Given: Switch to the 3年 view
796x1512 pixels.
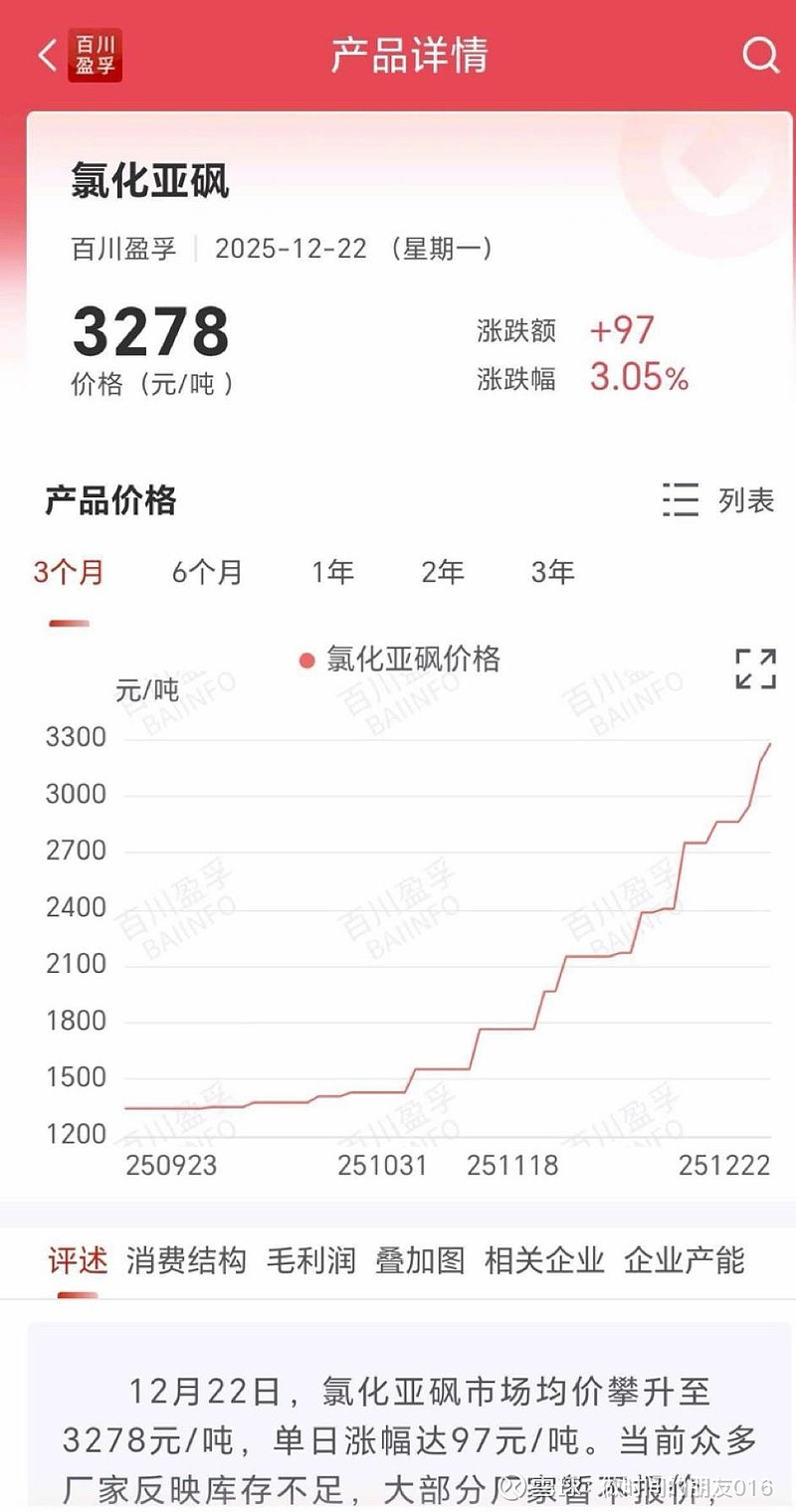Looking at the screenshot, I should click(552, 572).
